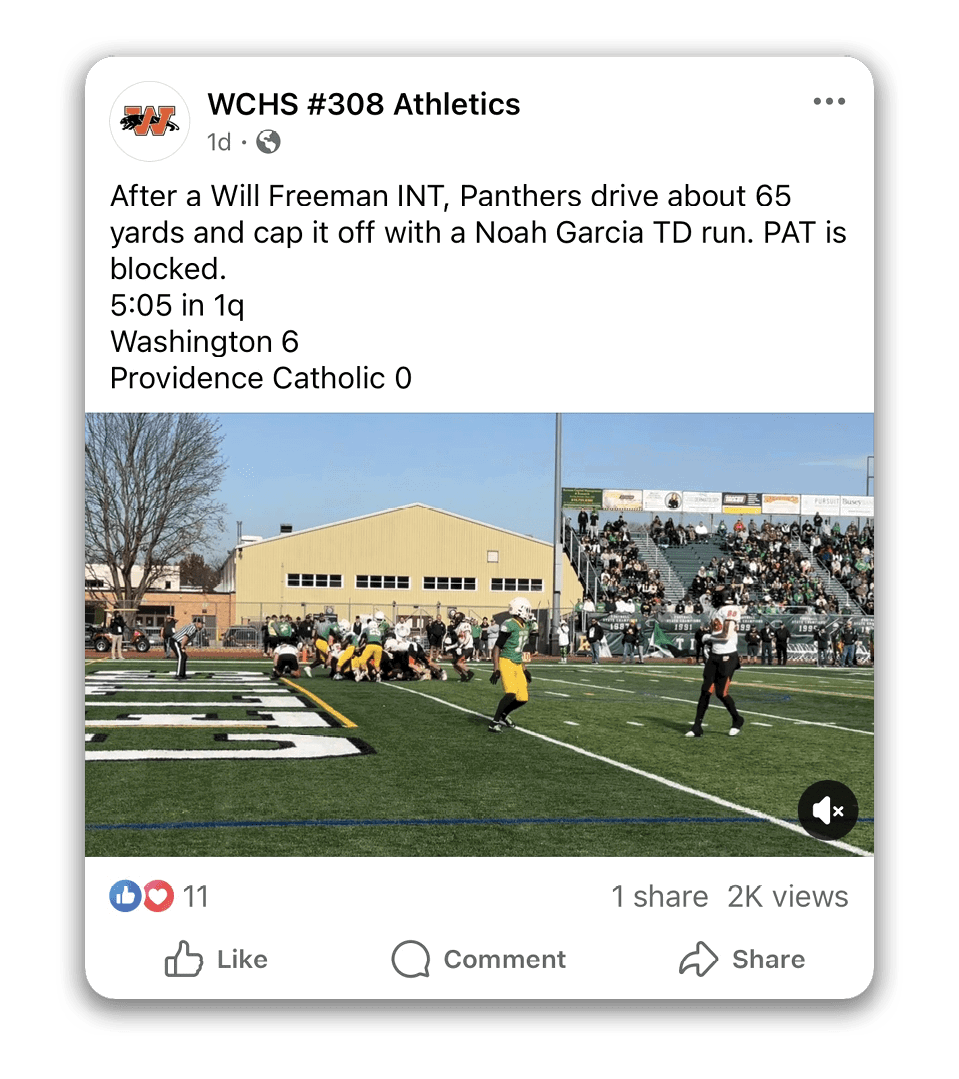
Task: Comment on this post
Action: click(478, 960)
